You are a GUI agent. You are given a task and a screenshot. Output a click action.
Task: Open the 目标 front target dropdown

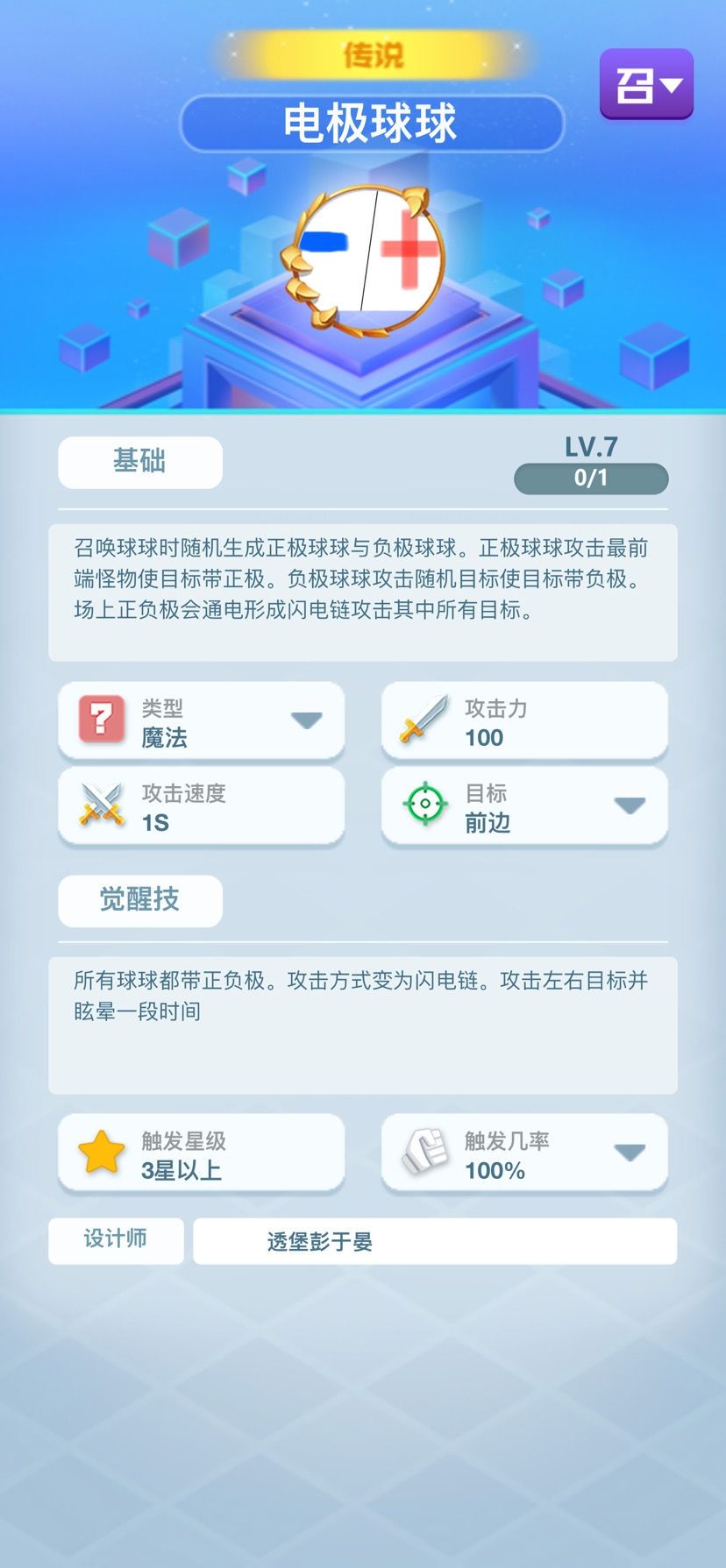tap(630, 805)
